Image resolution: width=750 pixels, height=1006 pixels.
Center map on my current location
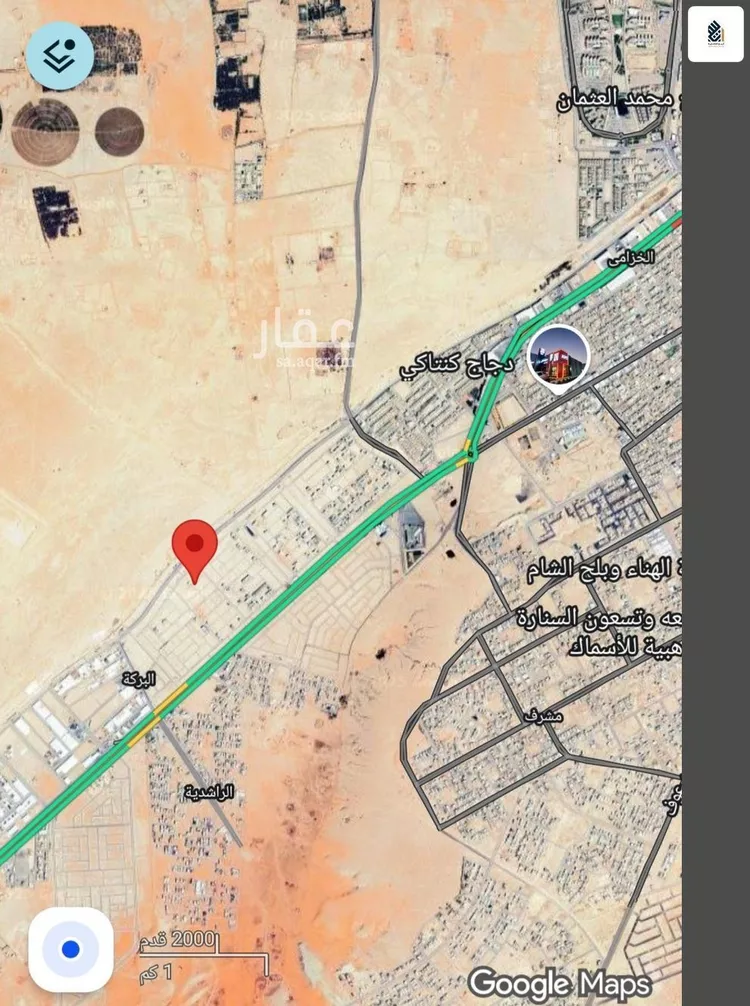70,949
